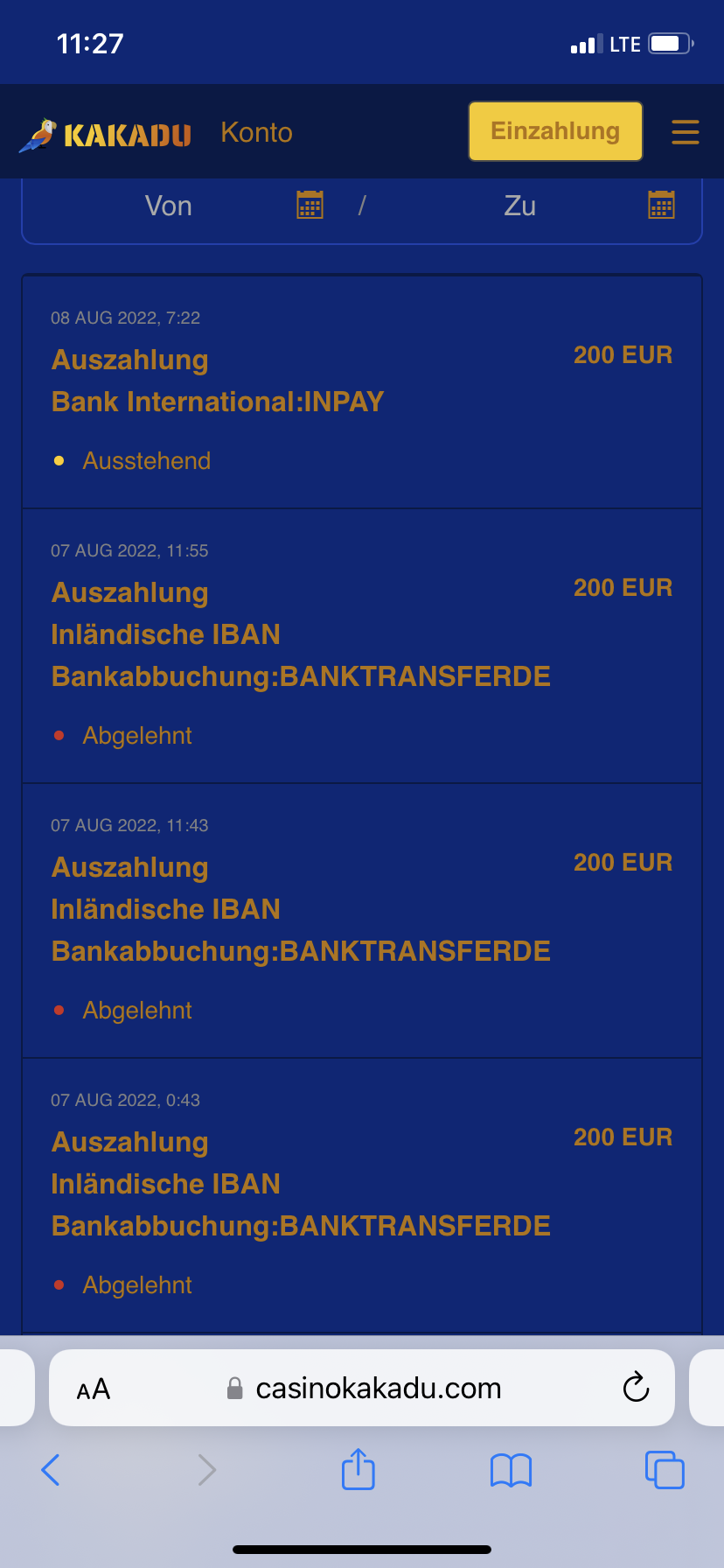Tap the casinokakadu.com address bar
Viewport: 724px width, 1568px height.
(x=378, y=1389)
